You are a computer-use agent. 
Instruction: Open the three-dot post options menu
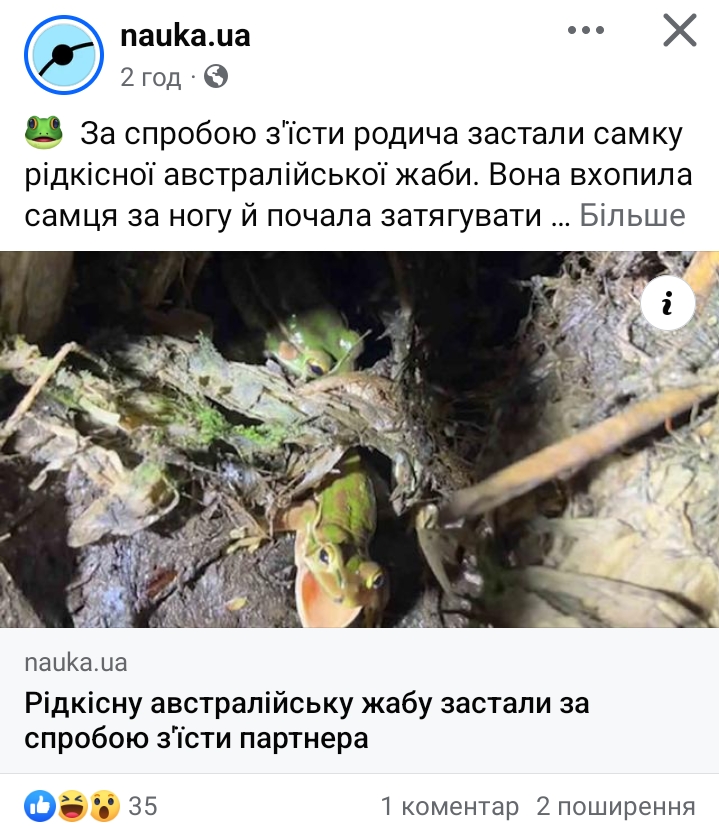[586, 31]
